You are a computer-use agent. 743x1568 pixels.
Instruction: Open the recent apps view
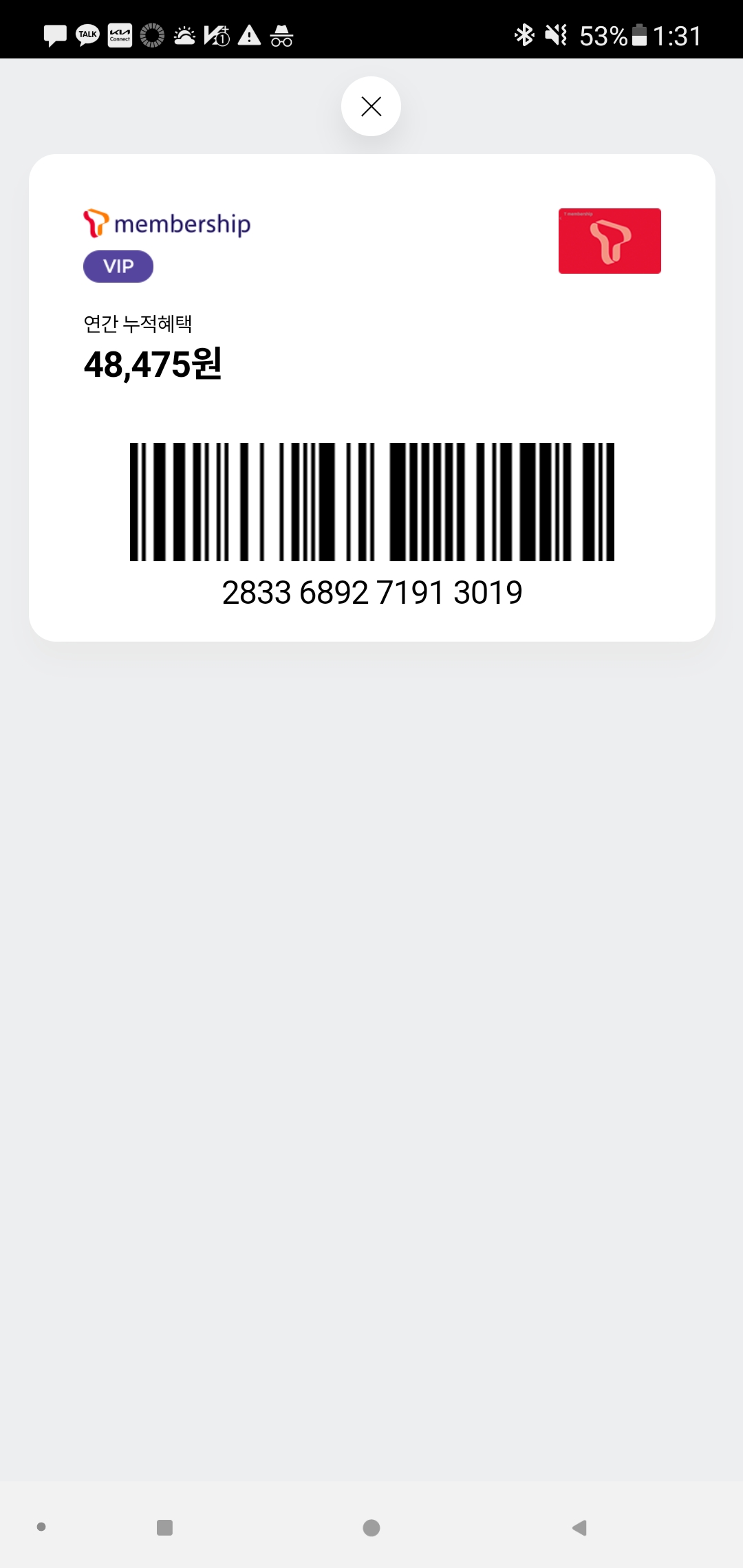click(164, 1527)
